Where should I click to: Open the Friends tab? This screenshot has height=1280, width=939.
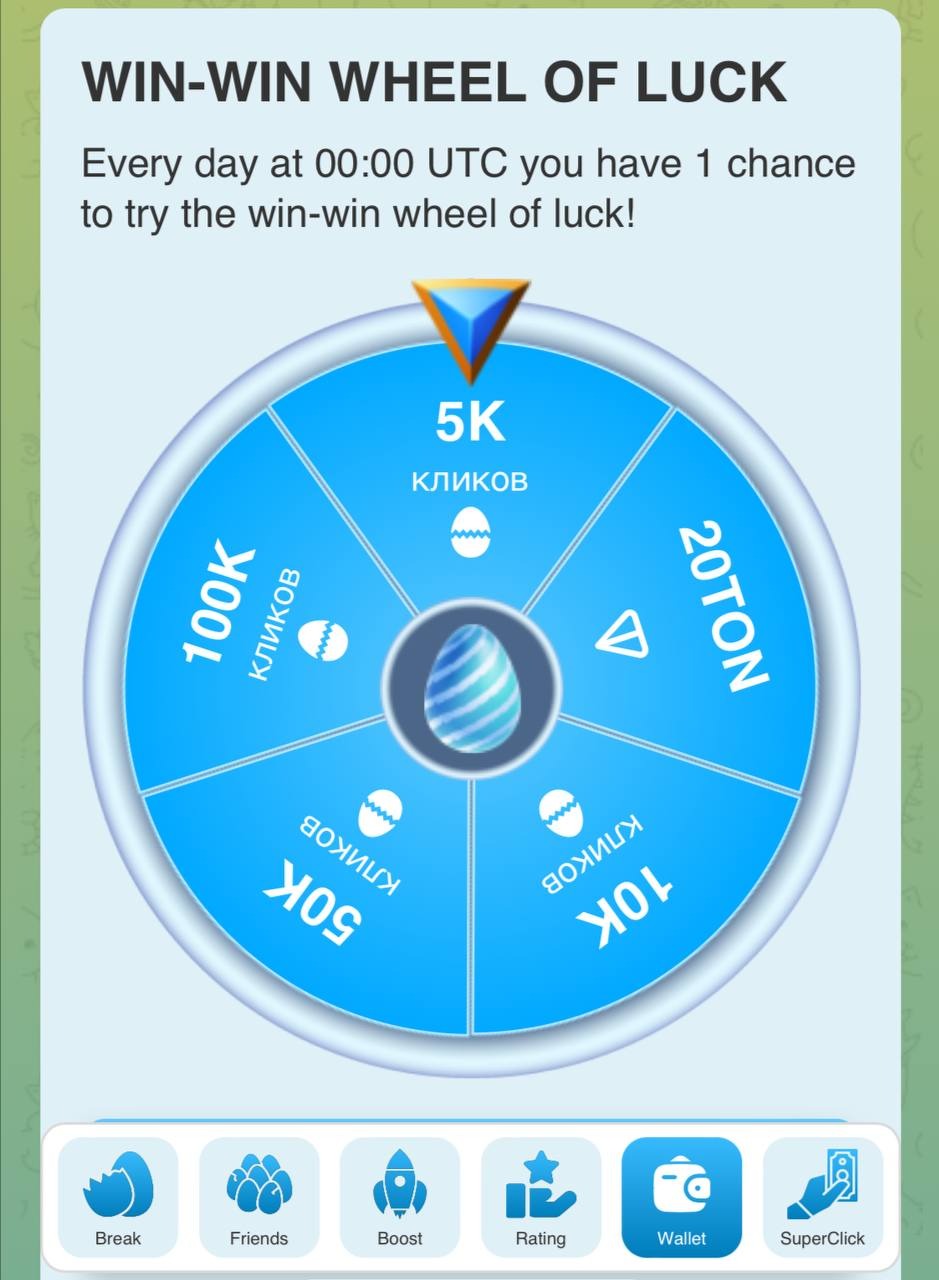[259, 1197]
